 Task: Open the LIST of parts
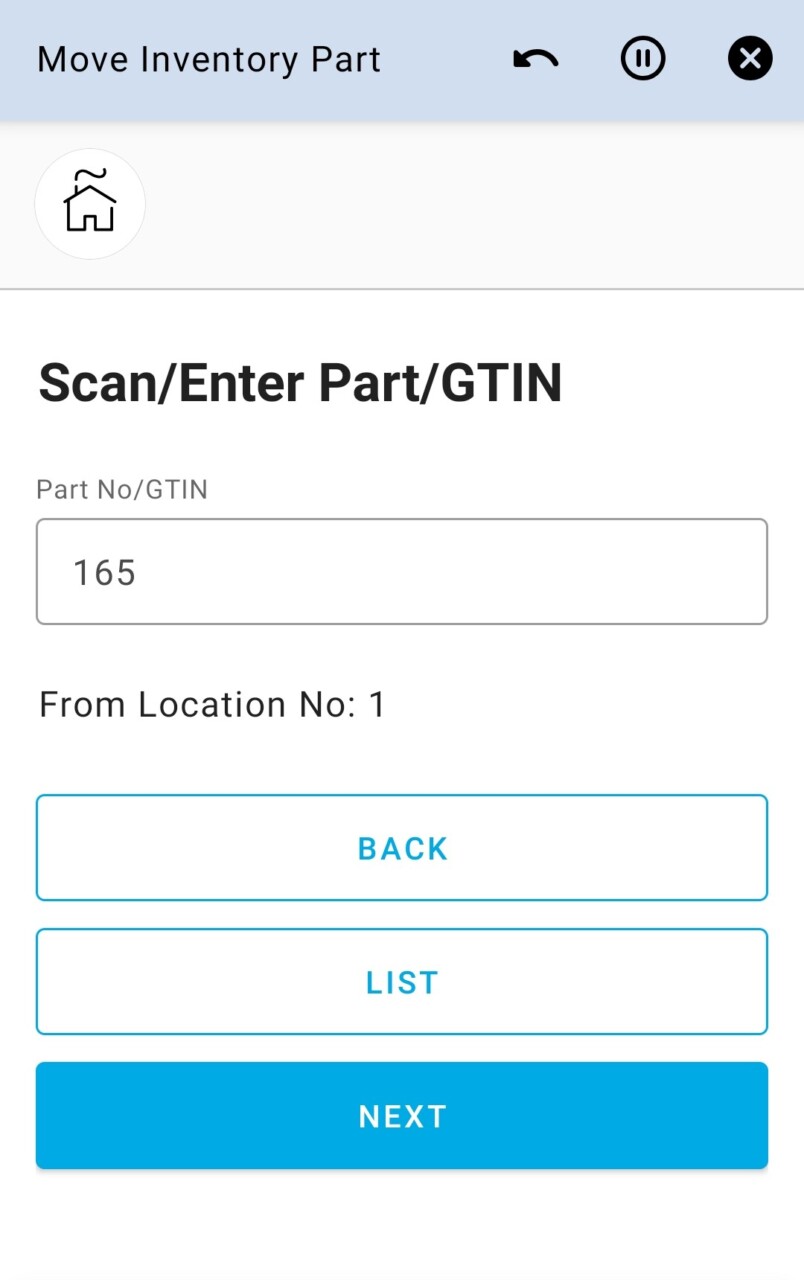point(402,982)
